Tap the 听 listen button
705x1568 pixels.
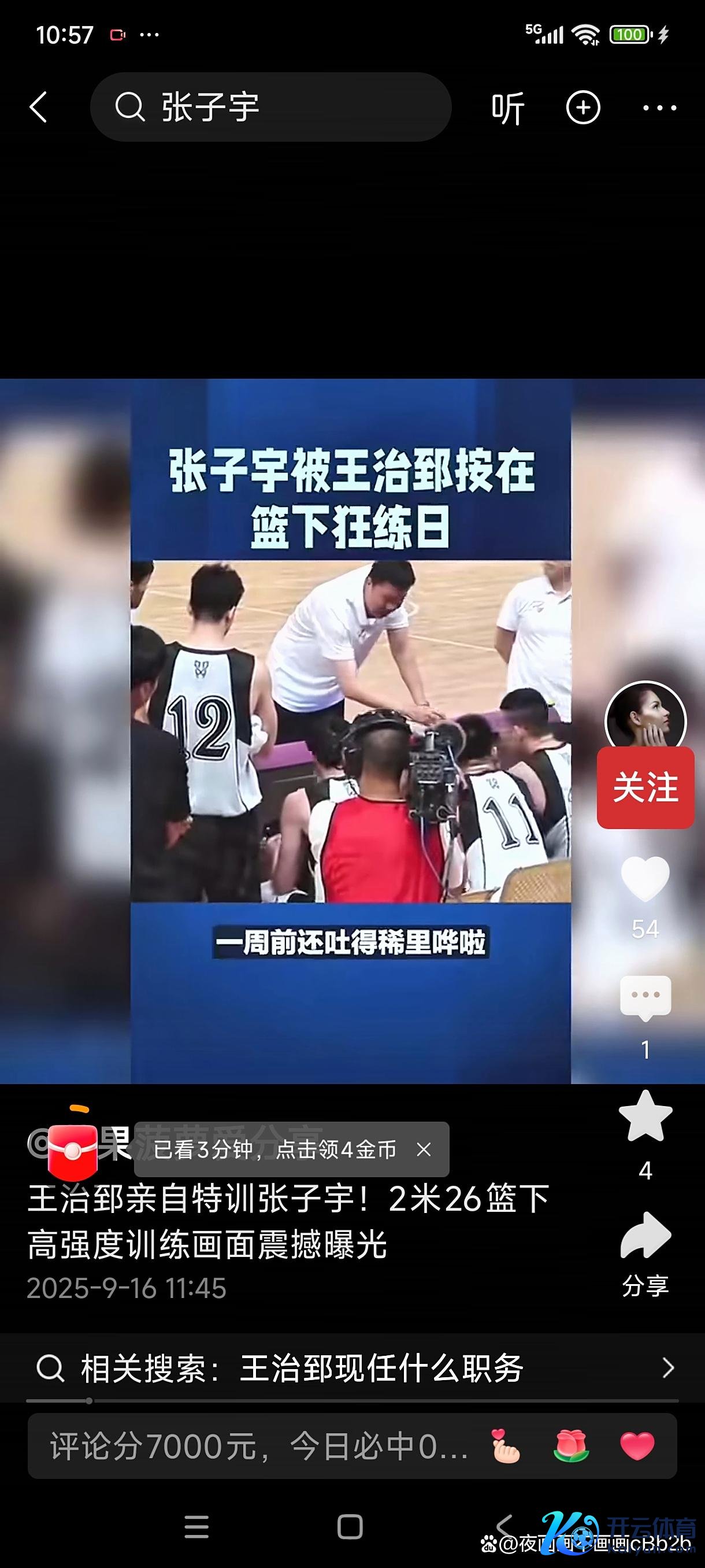507,108
